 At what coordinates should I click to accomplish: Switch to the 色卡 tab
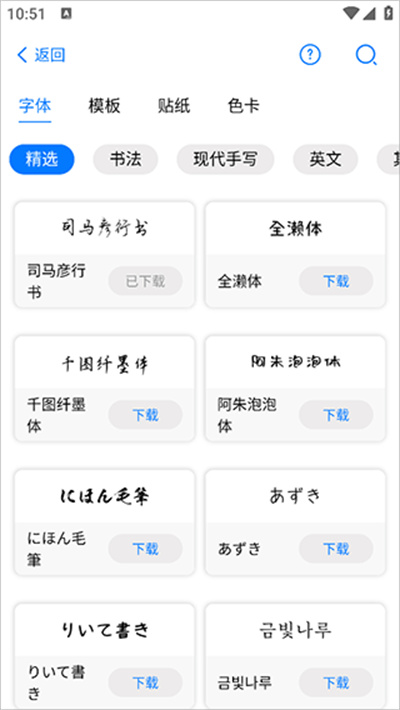point(244,106)
